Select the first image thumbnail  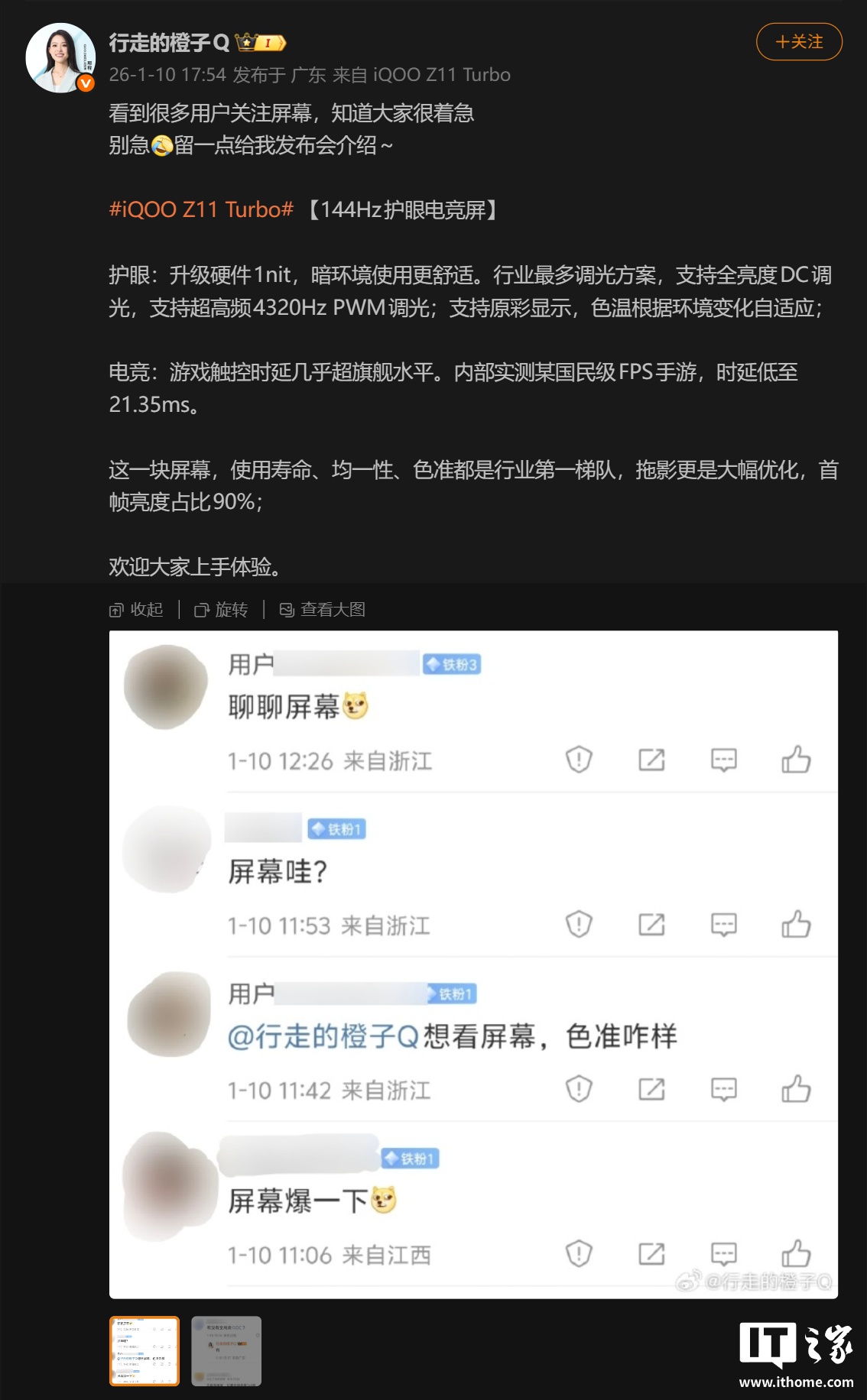tap(144, 1350)
